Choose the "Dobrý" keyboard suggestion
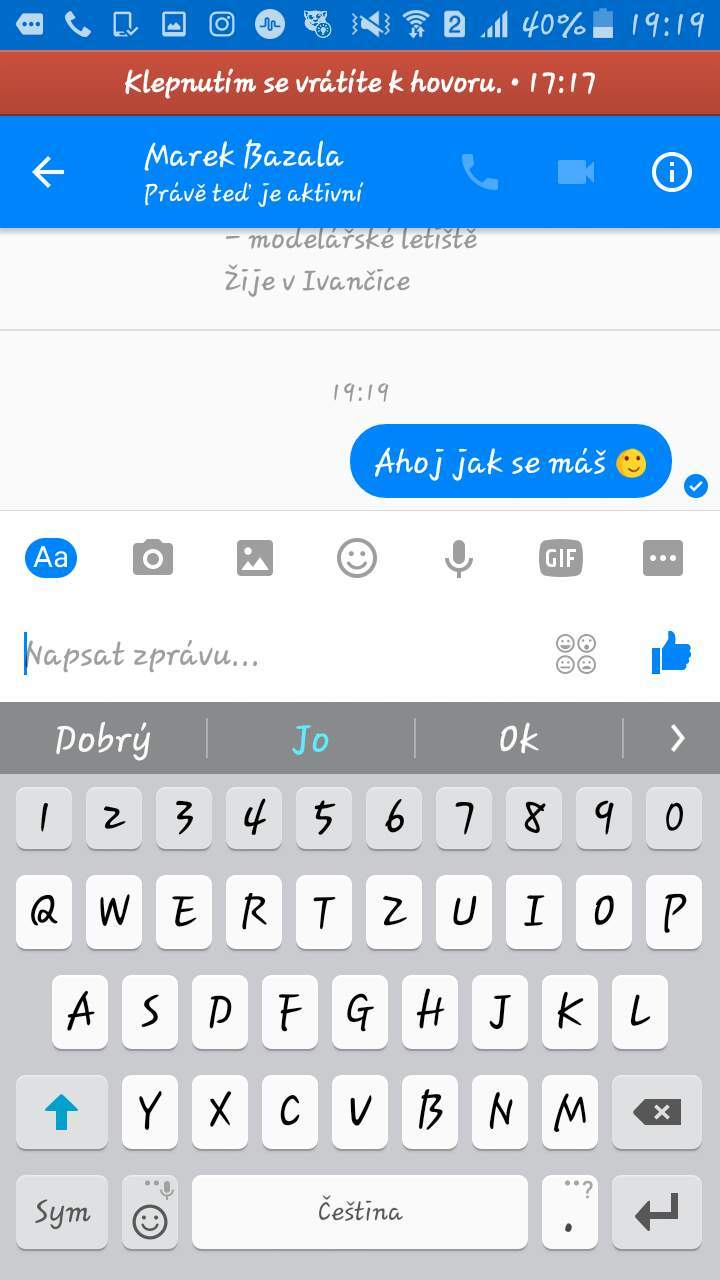 (x=103, y=739)
